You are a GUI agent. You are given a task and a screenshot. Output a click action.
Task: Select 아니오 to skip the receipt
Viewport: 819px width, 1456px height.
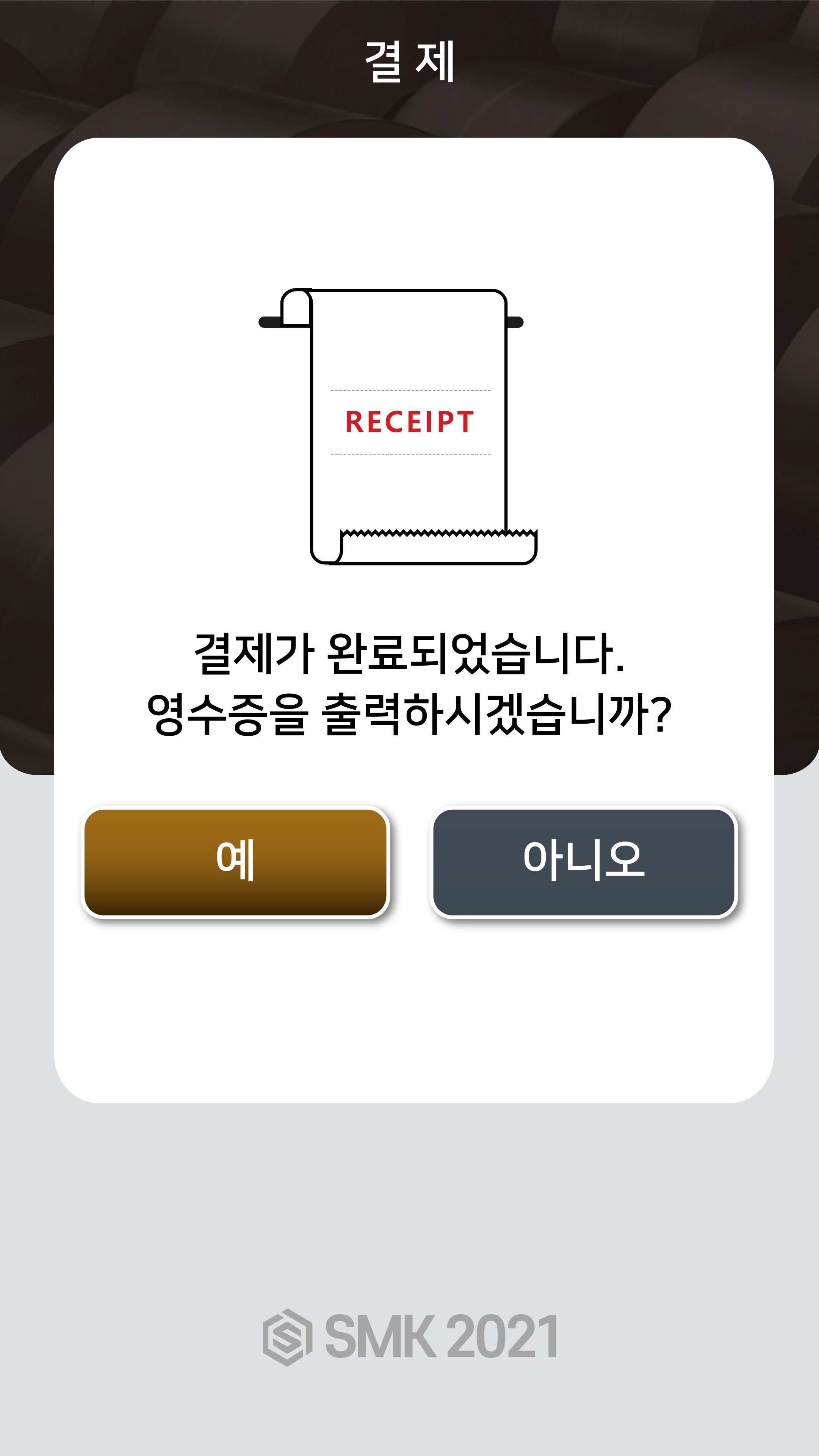point(583,862)
